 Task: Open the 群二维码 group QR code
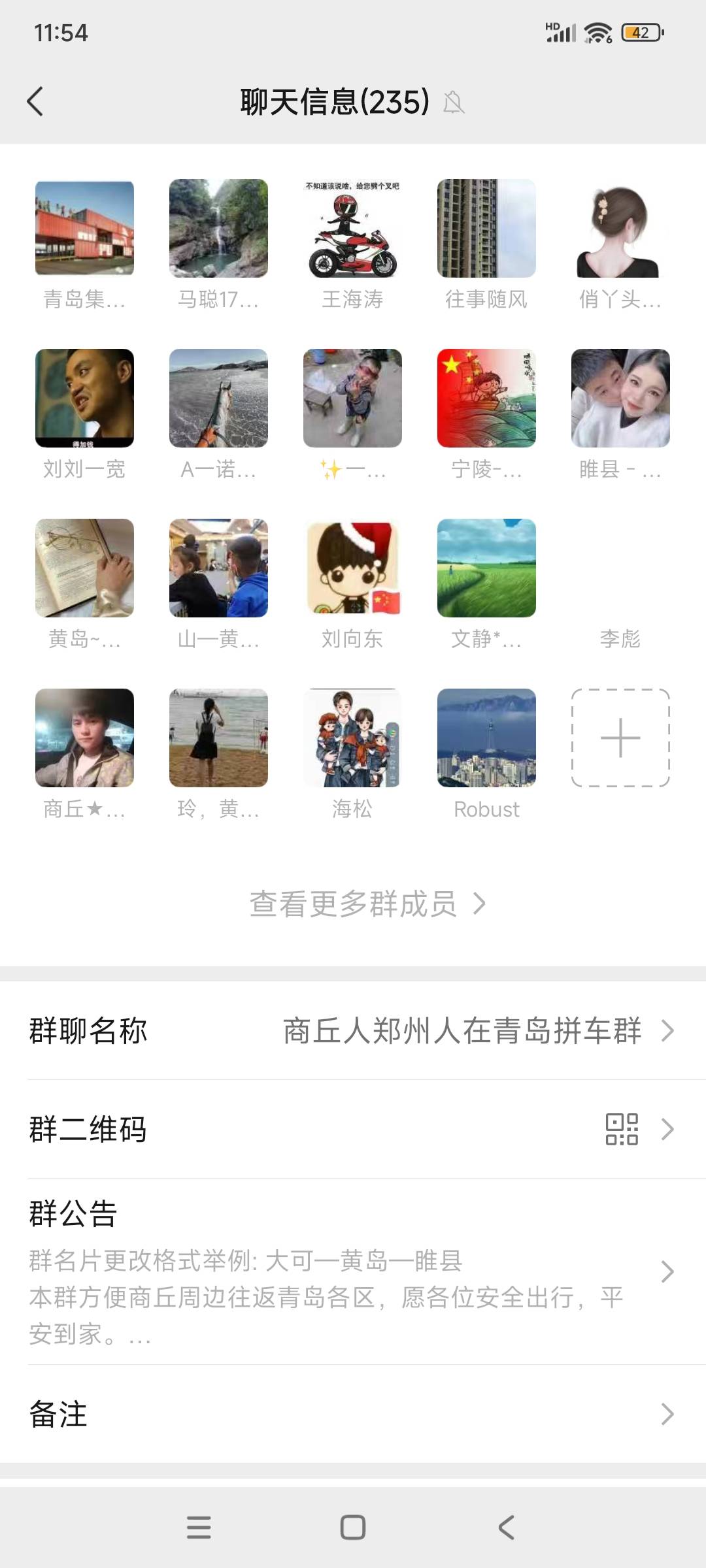[353, 1129]
